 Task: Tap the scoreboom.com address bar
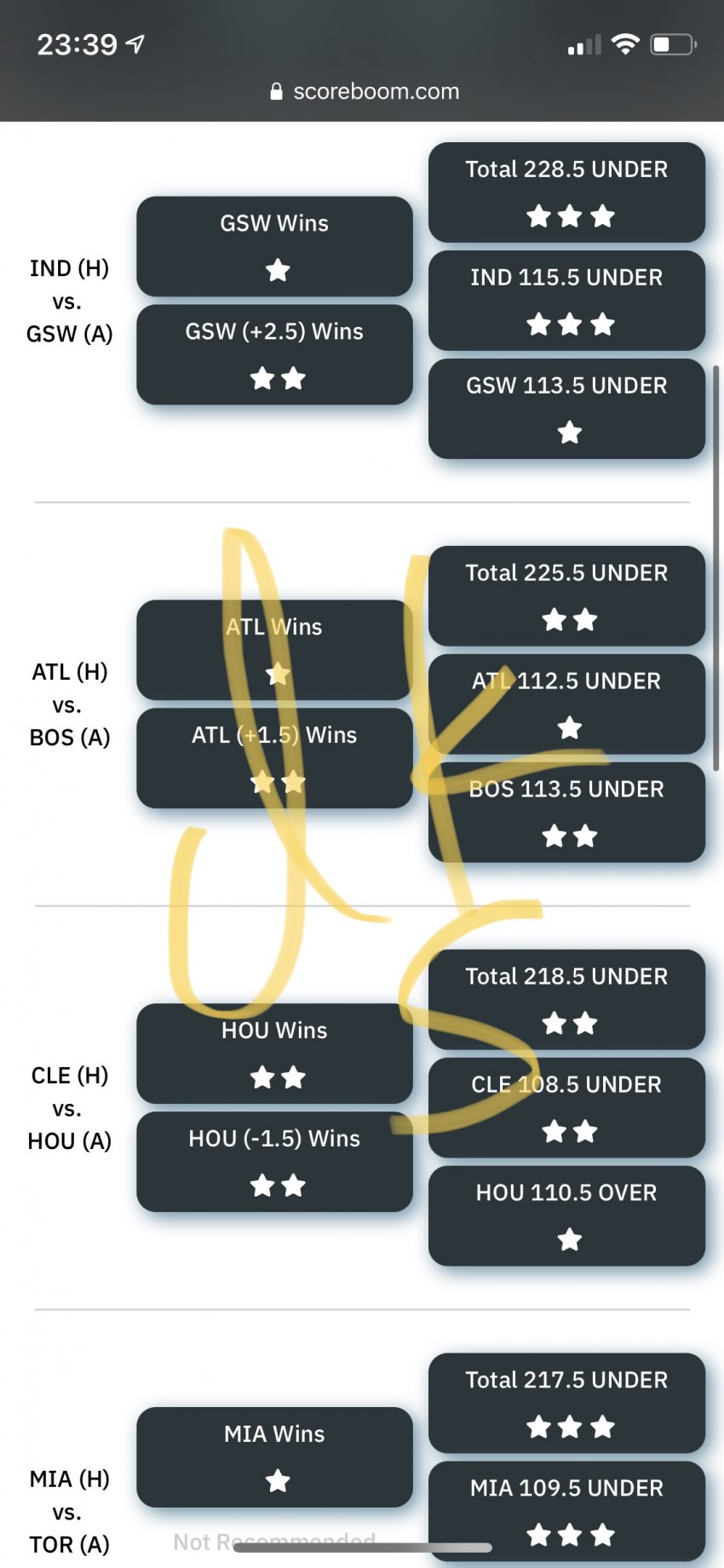coord(365,91)
